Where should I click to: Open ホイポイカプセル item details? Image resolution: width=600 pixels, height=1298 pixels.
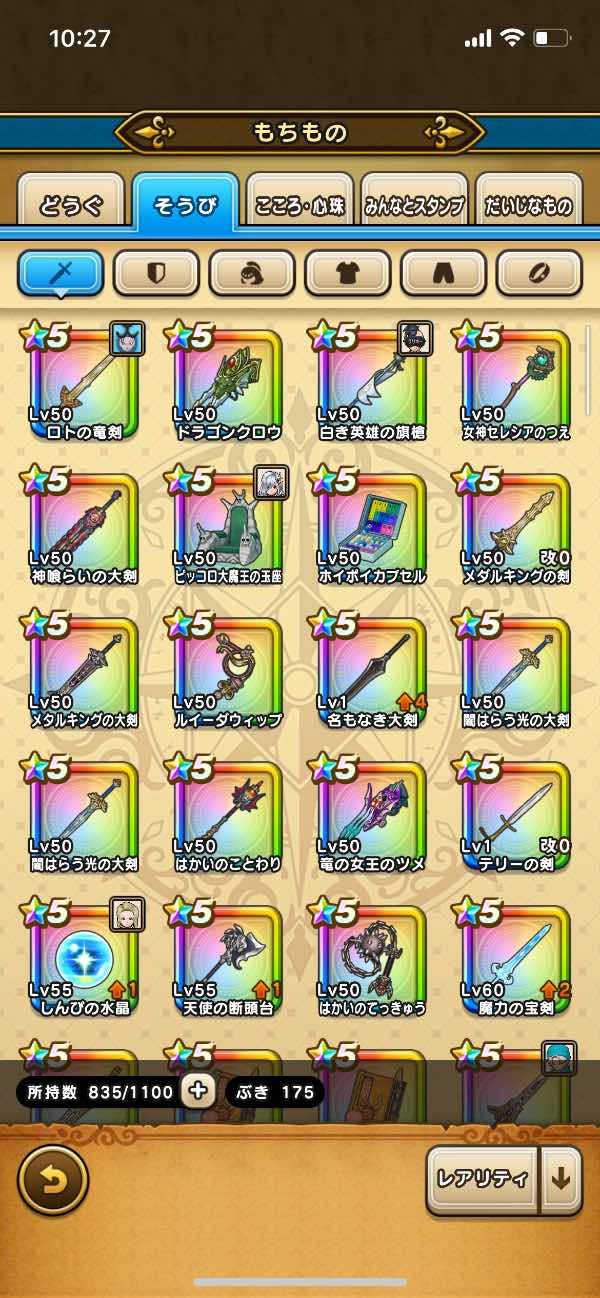(372, 526)
